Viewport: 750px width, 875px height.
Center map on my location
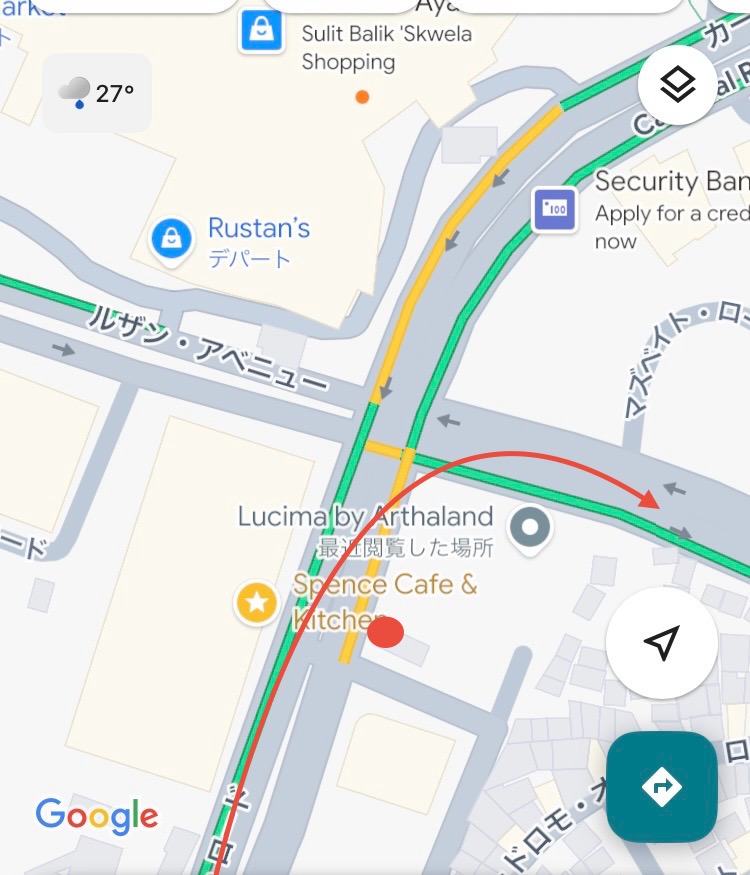[661, 643]
